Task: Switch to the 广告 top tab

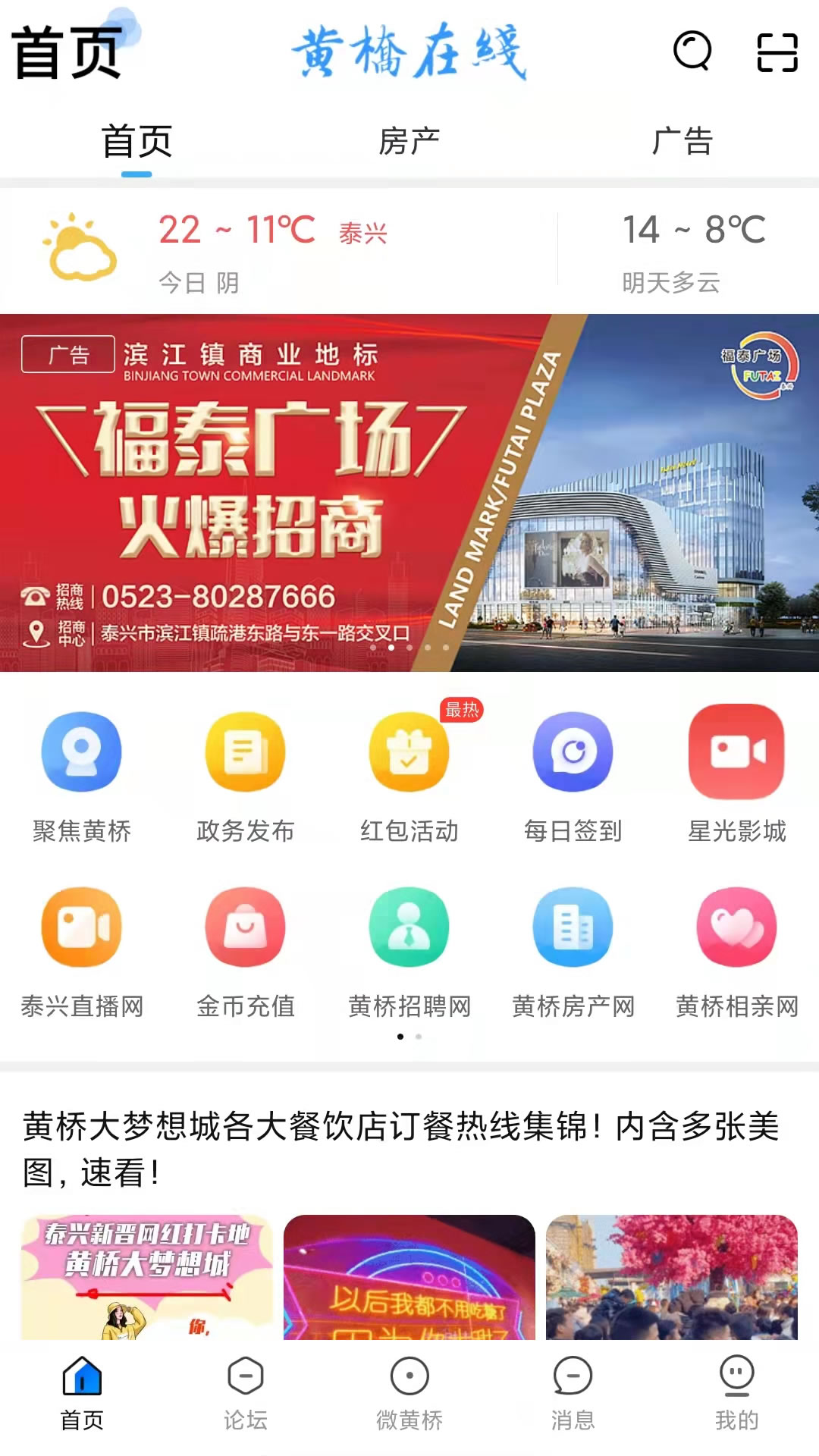Action: pyautogui.click(x=682, y=142)
